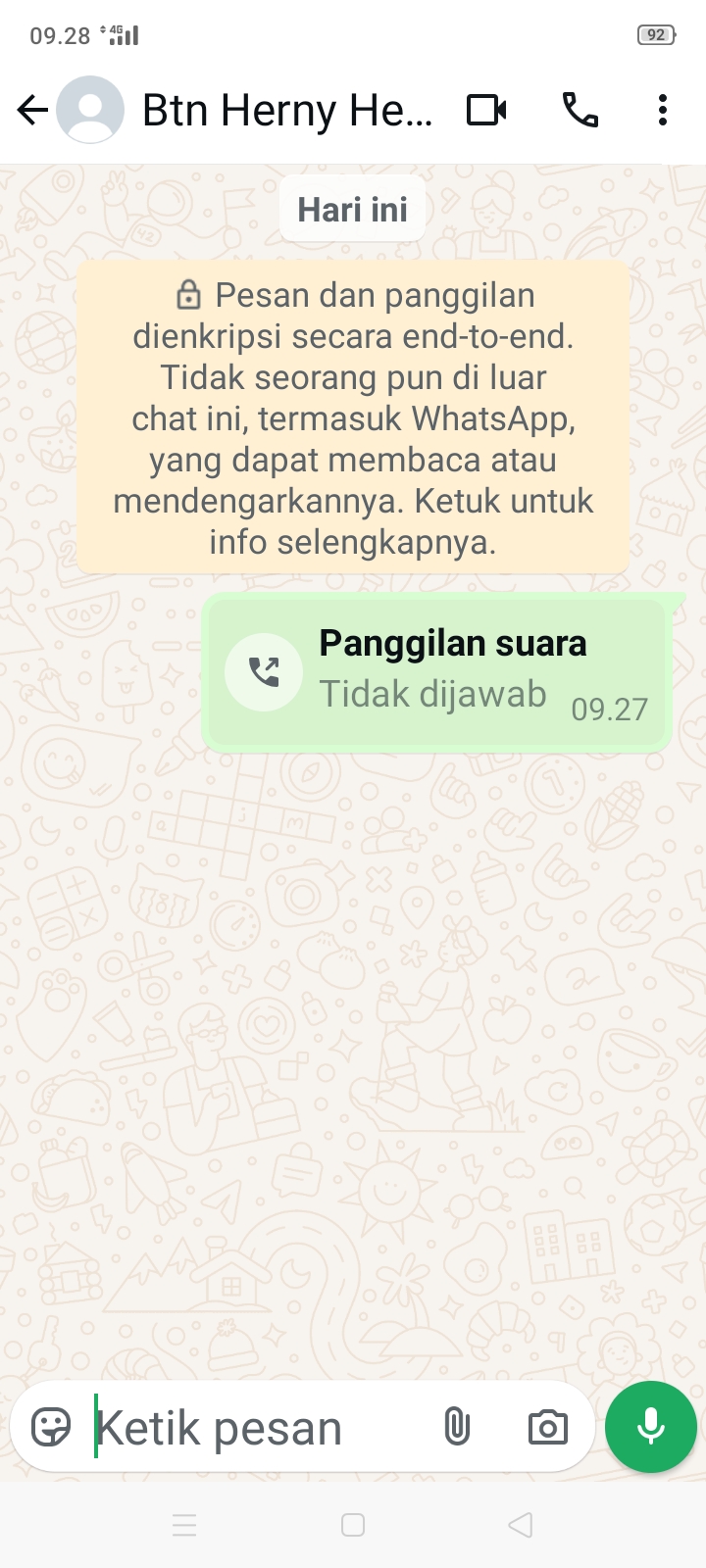The height and width of the screenshot is (1568, 706).
Task: Go back to the chat list
Action: coord(32,110)
